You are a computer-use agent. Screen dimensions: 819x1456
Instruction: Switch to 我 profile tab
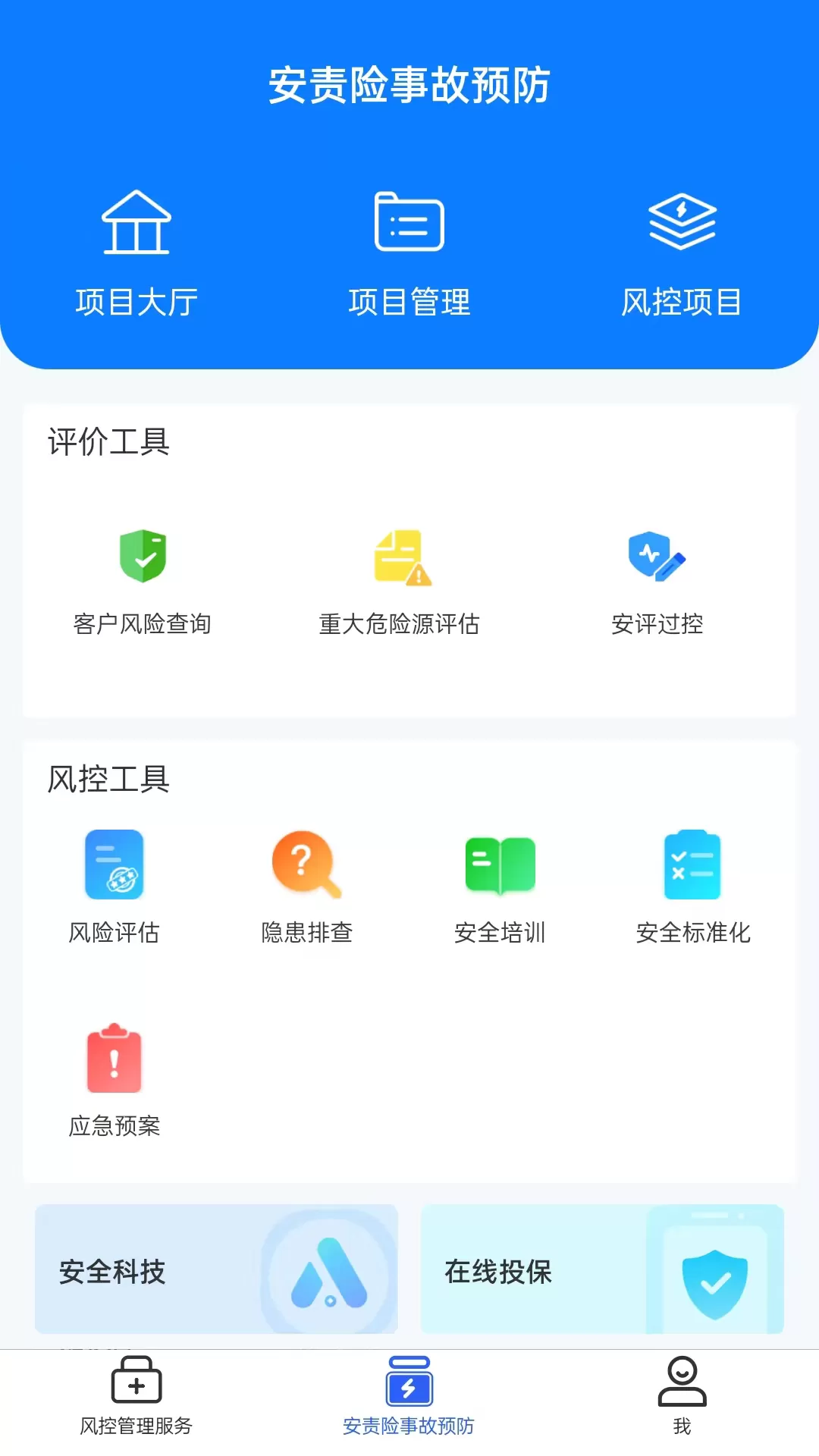click(682, 1397)
